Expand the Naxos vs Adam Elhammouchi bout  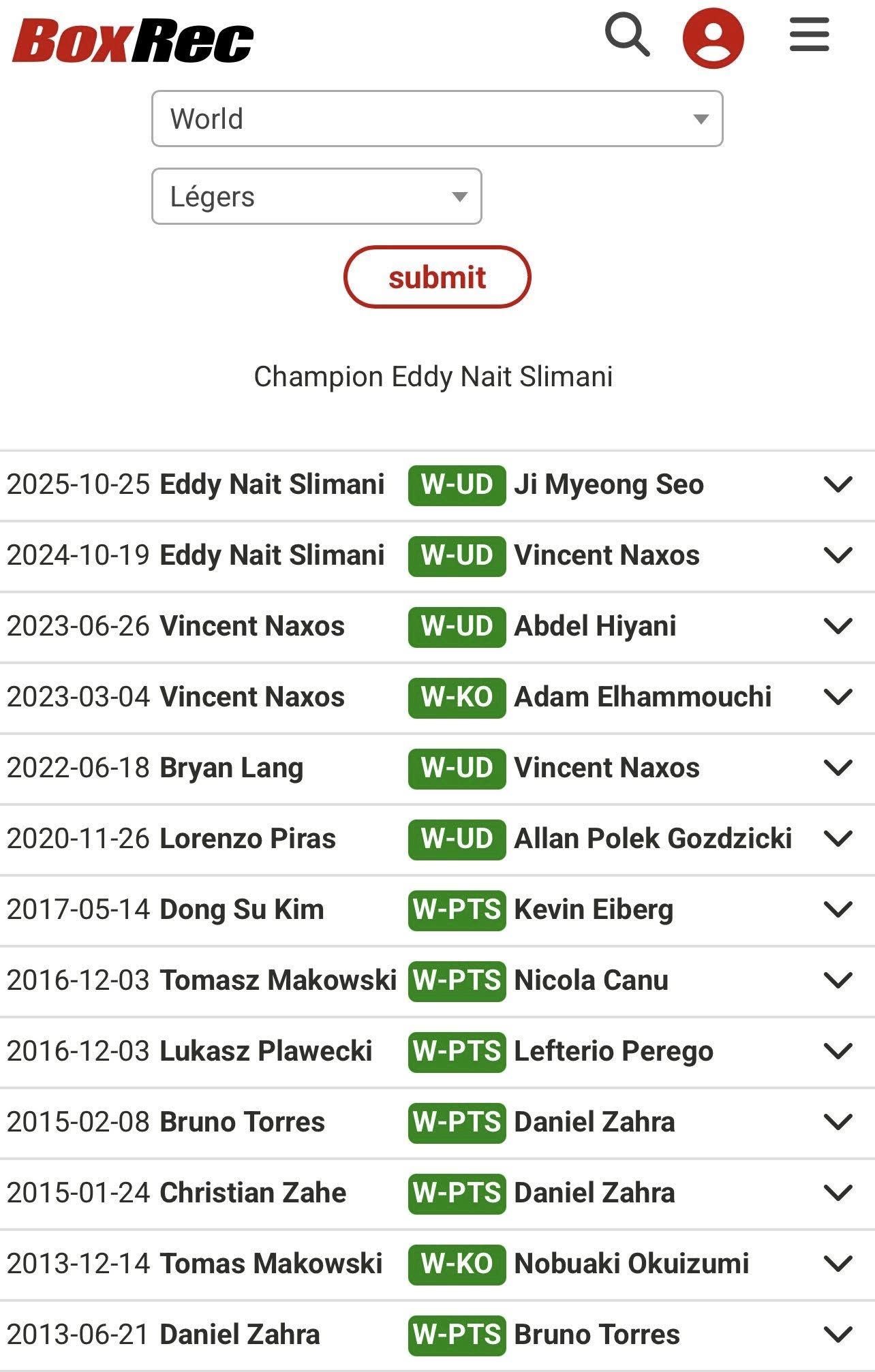click(838, 697)
